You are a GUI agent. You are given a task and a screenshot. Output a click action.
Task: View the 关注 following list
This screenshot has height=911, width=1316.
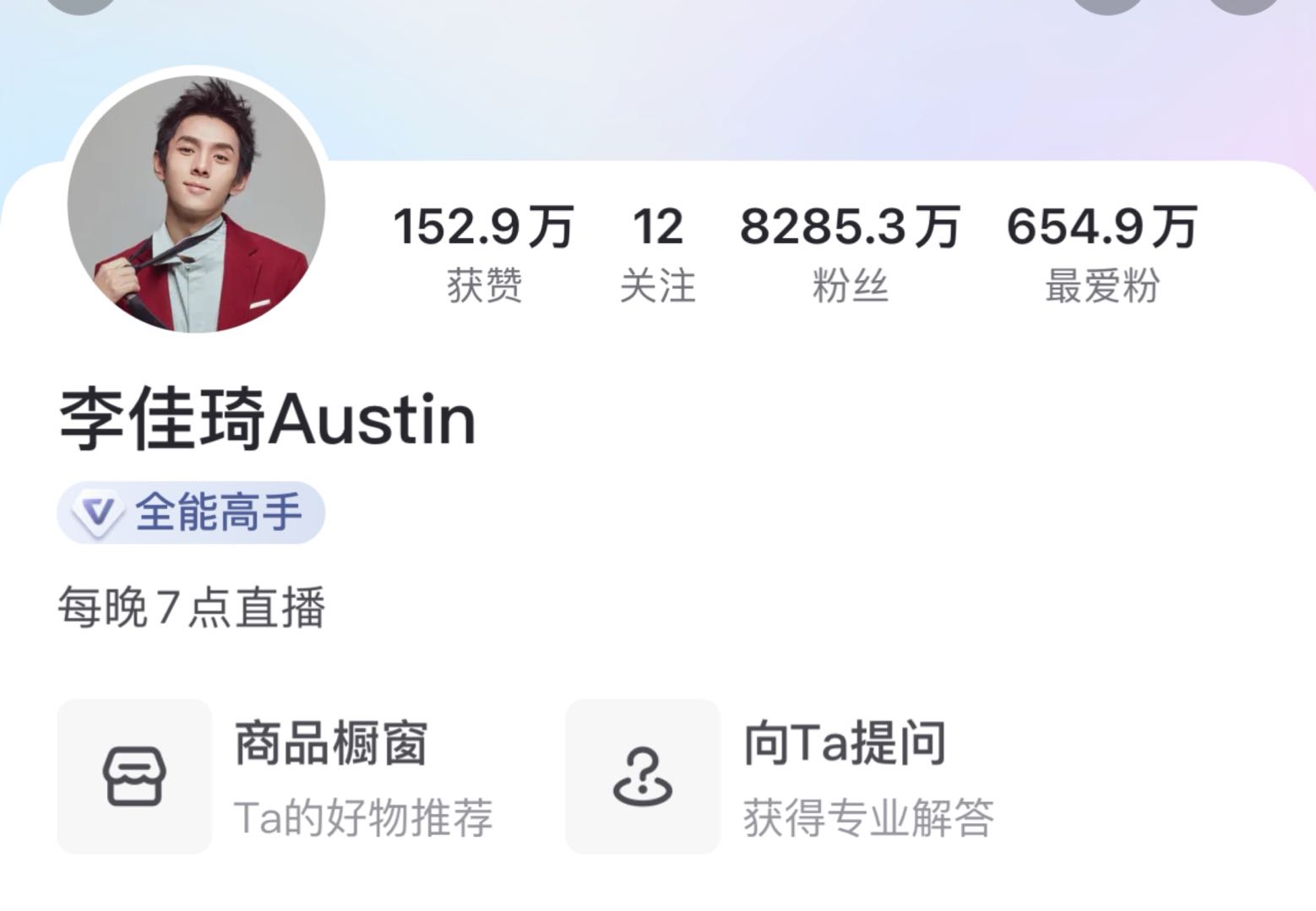[657, 252]
